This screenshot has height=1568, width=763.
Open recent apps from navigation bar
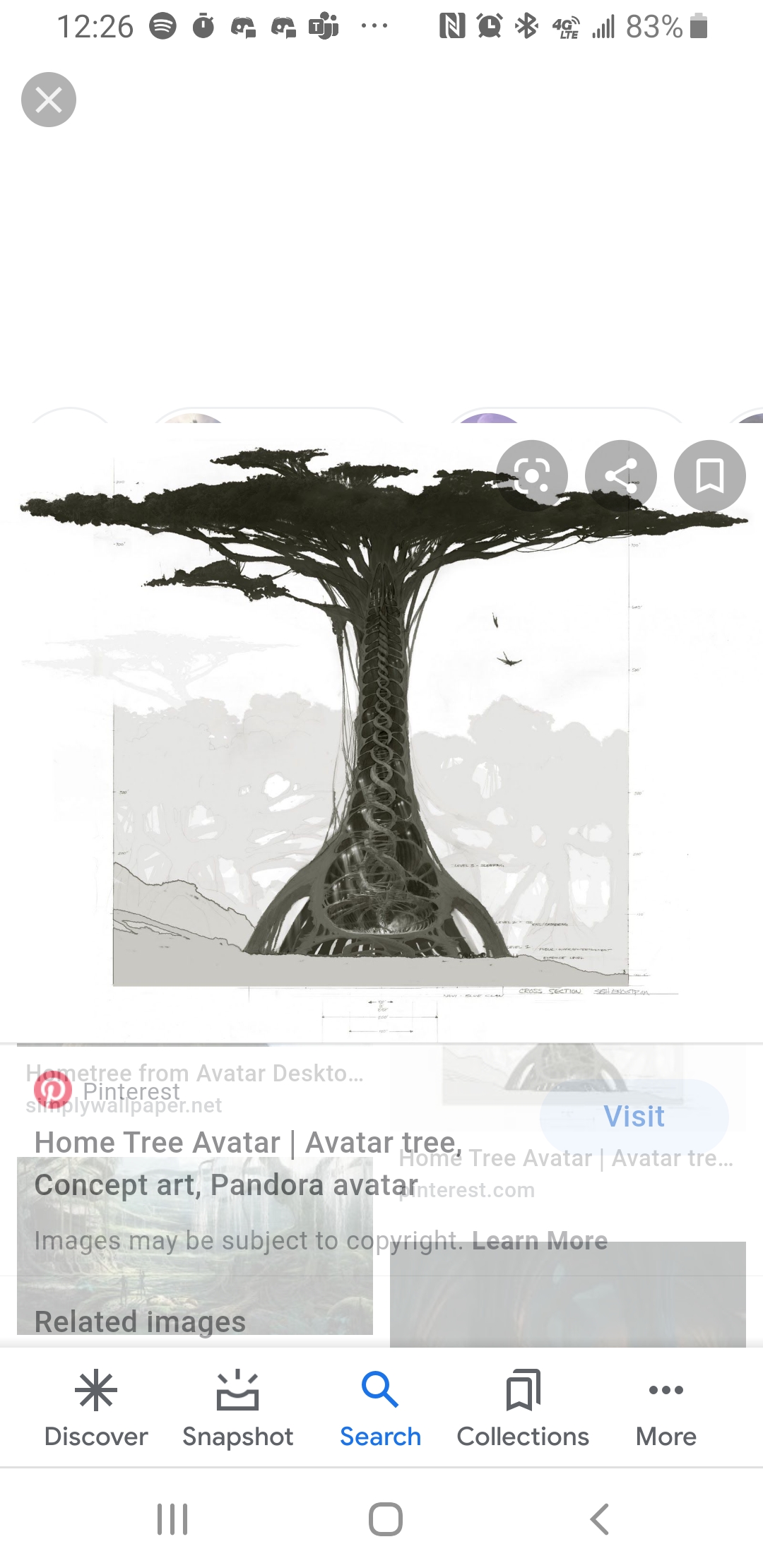click(172, 1519)
